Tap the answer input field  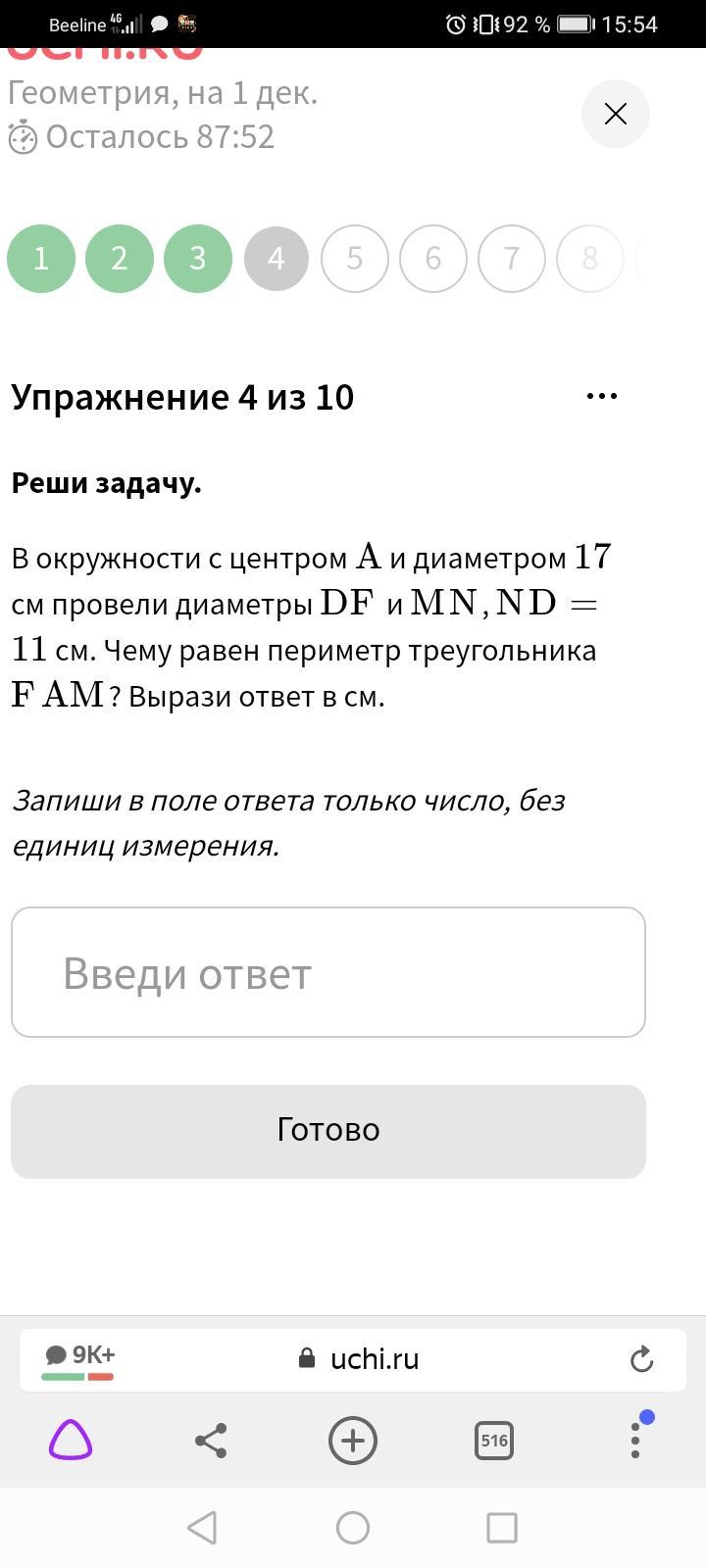(328, 972)
